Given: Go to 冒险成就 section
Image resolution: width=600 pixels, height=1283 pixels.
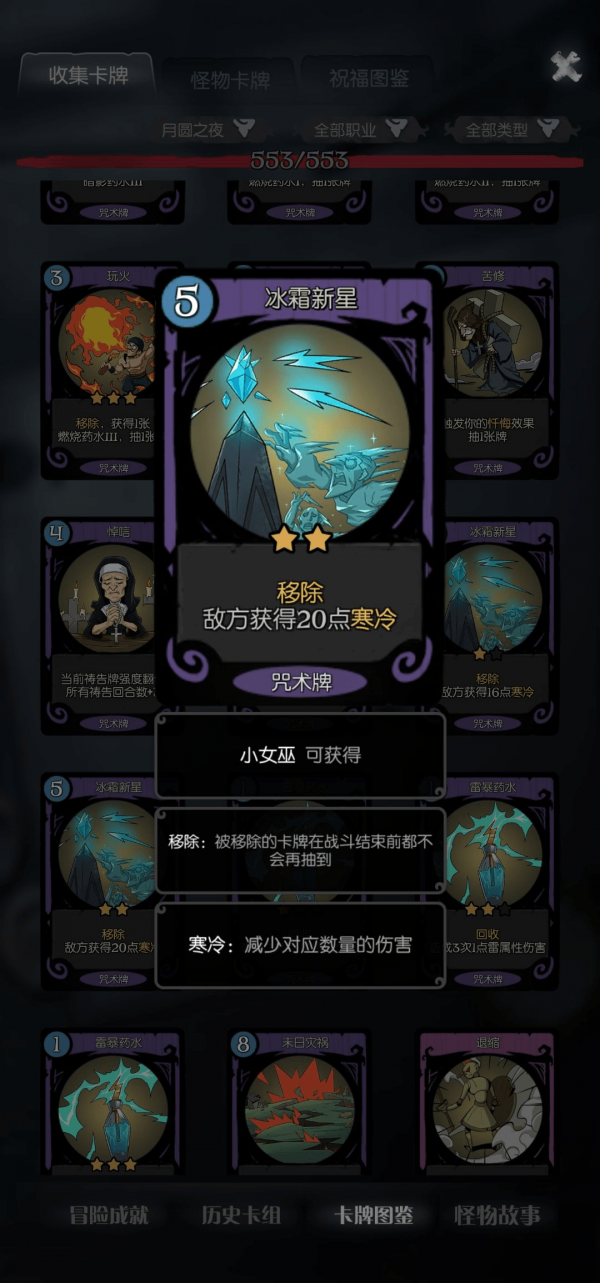Looking at the screenshot, I should tap(108, 1215).
